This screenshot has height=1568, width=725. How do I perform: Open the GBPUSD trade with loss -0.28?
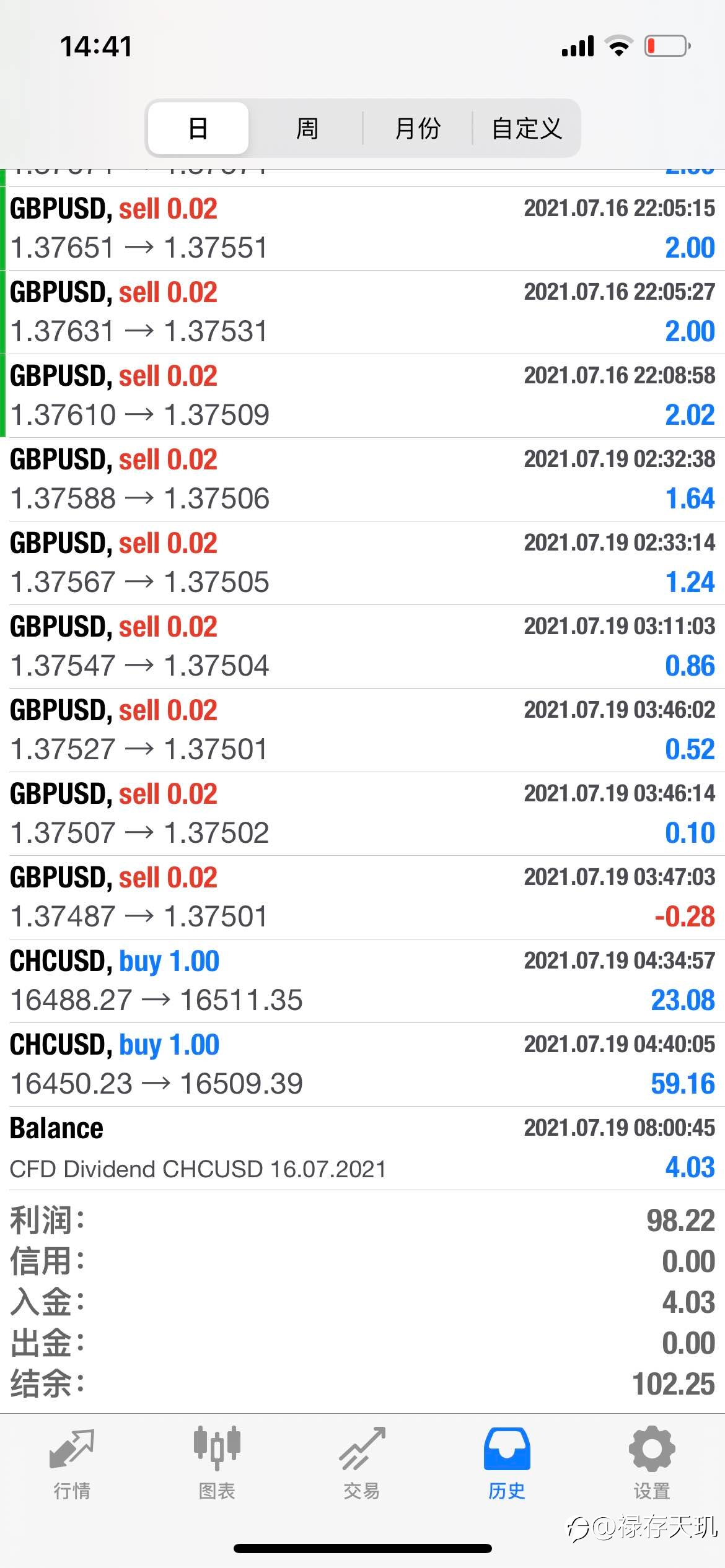click(362, 897)
